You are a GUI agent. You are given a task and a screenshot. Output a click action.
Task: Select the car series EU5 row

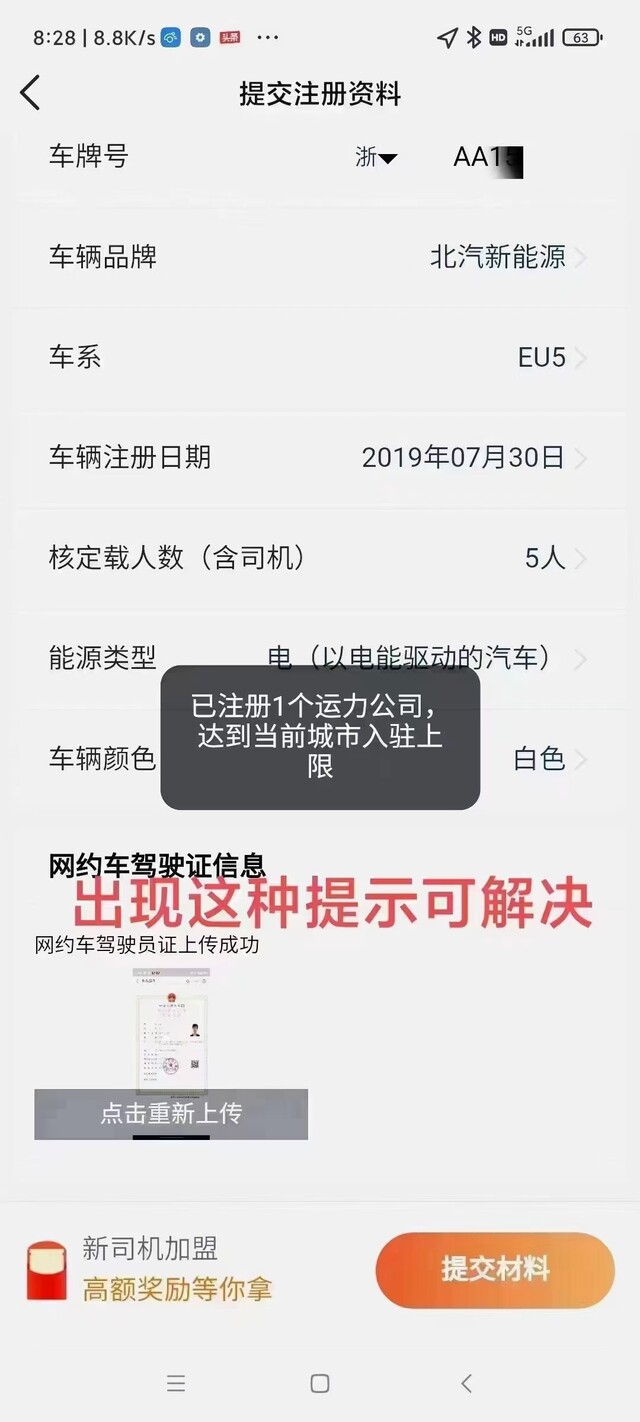coord(320,357)
